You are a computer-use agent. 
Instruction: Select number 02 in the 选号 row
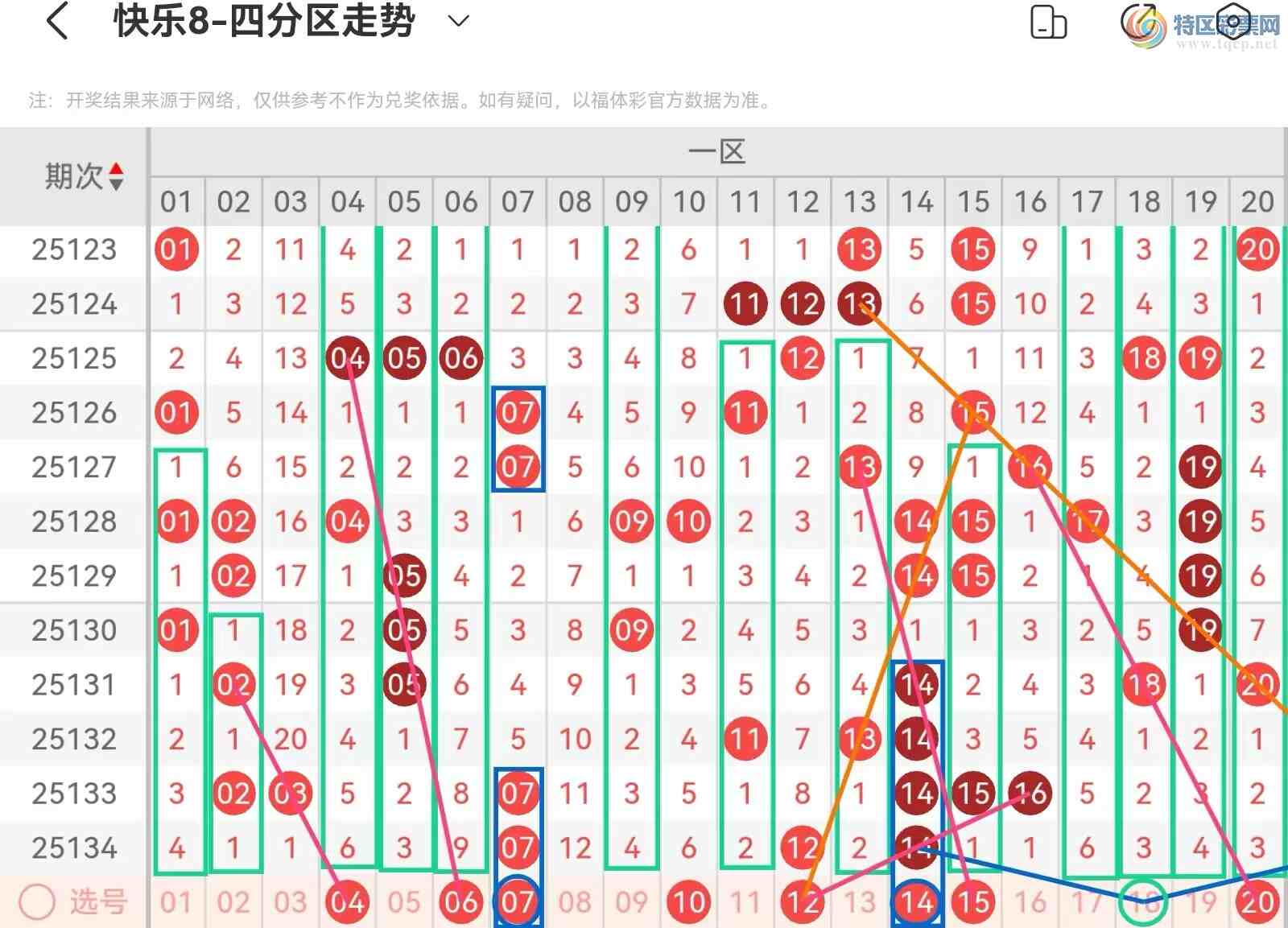coord(233,902)
